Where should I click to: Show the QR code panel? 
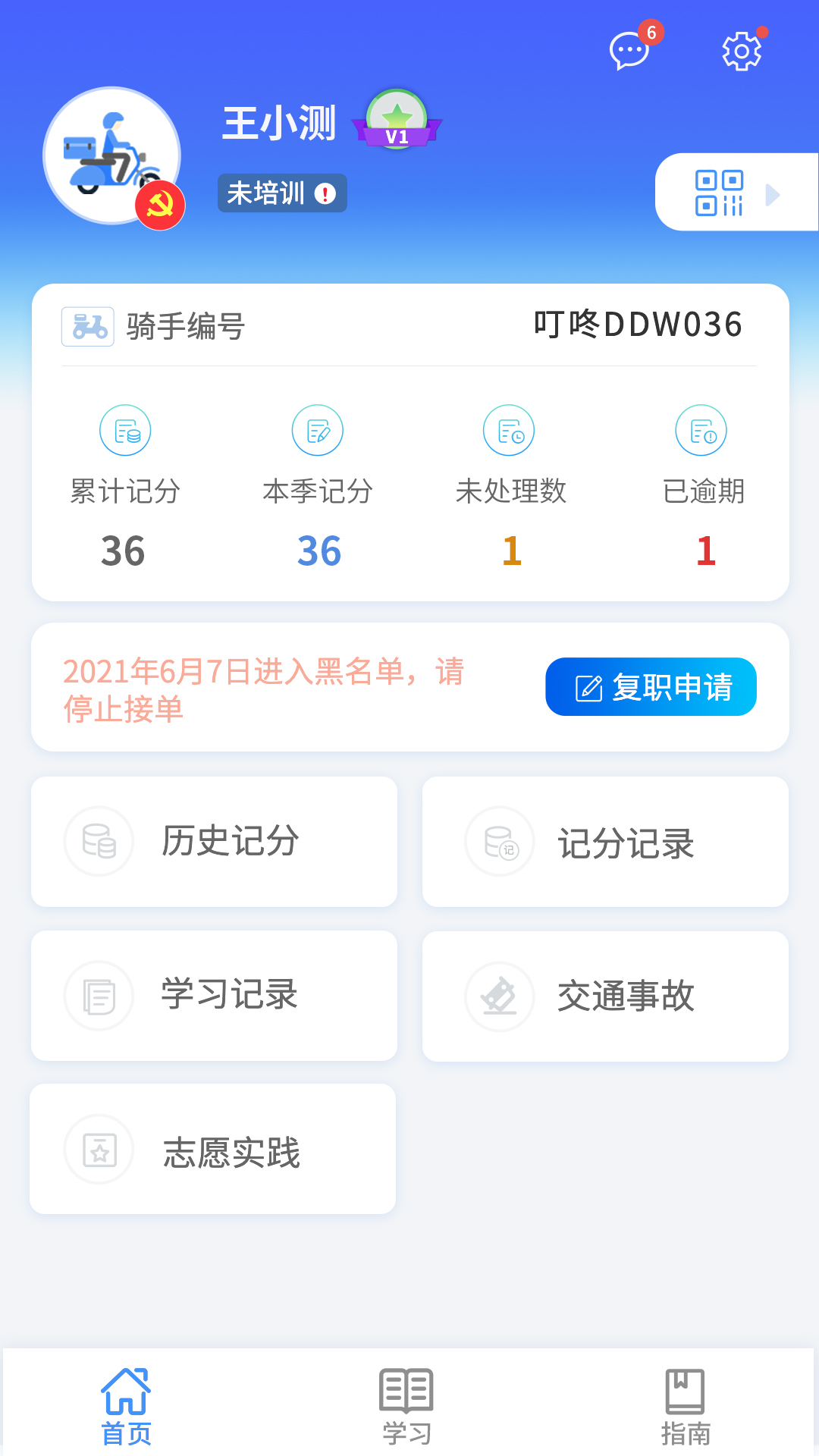(736, 193)
